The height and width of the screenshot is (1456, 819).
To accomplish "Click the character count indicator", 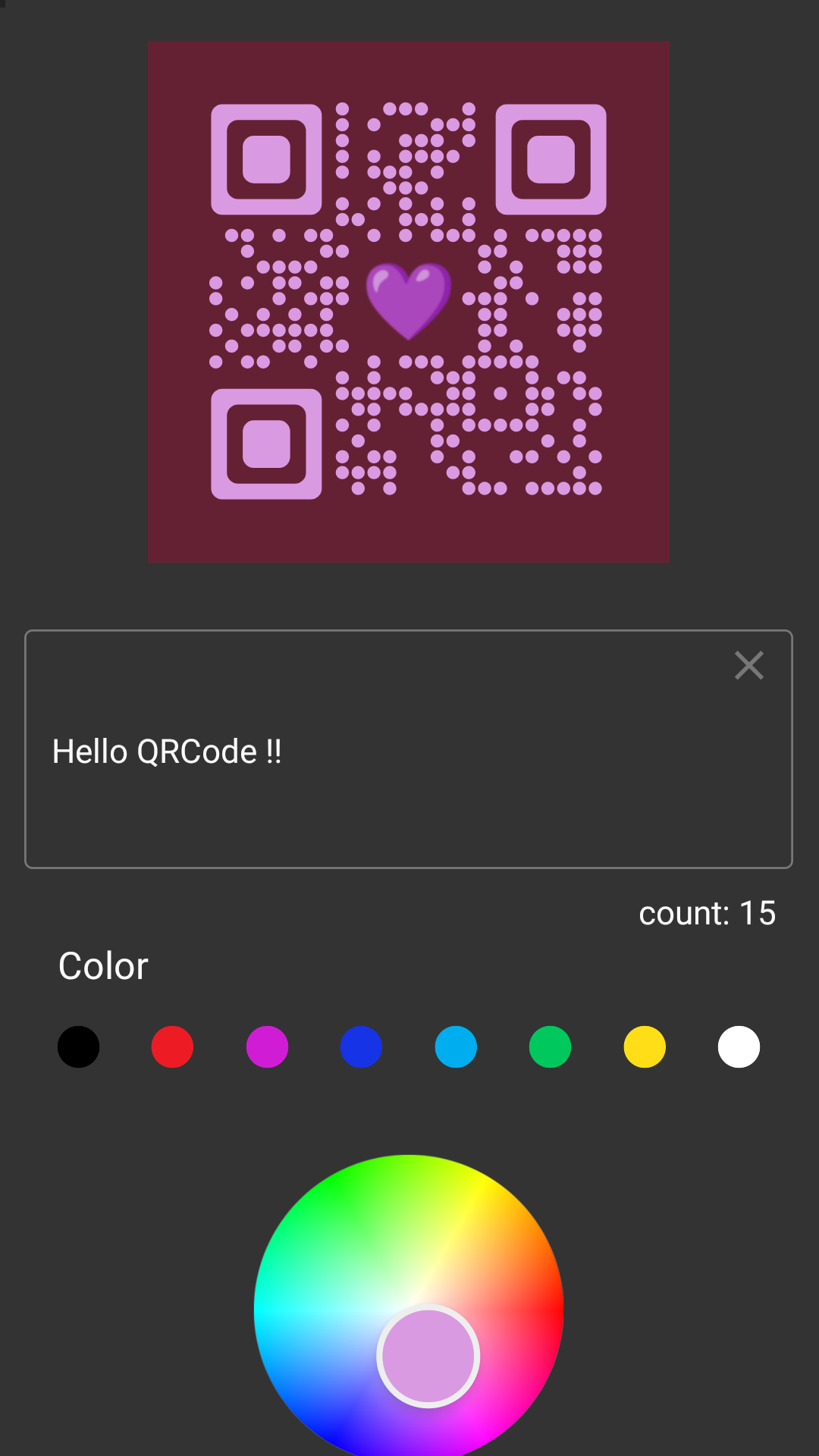I will click(708, 913).
